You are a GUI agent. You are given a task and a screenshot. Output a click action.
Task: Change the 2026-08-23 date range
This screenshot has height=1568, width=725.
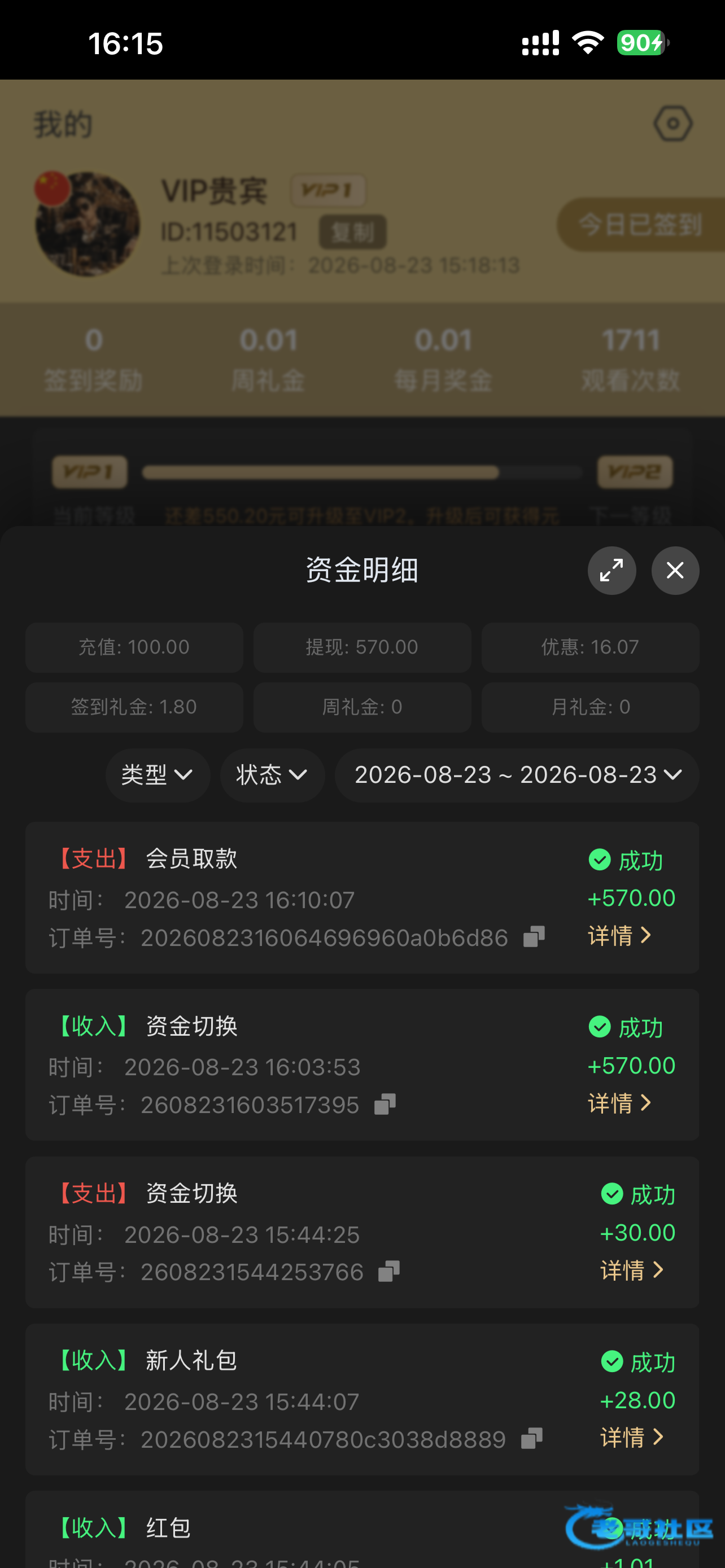tap(517, 775)
